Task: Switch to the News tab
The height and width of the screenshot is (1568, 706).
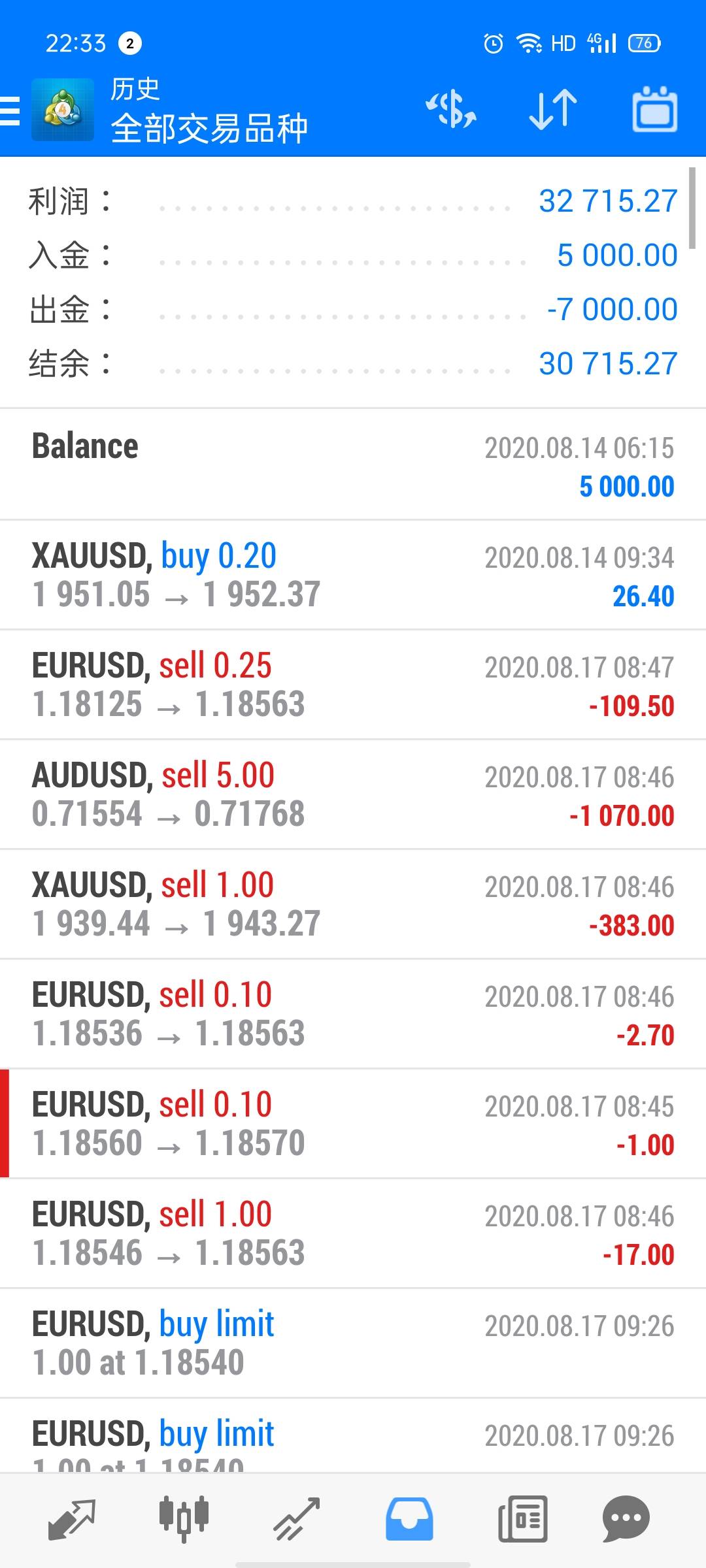Action: click(522, 1518)
